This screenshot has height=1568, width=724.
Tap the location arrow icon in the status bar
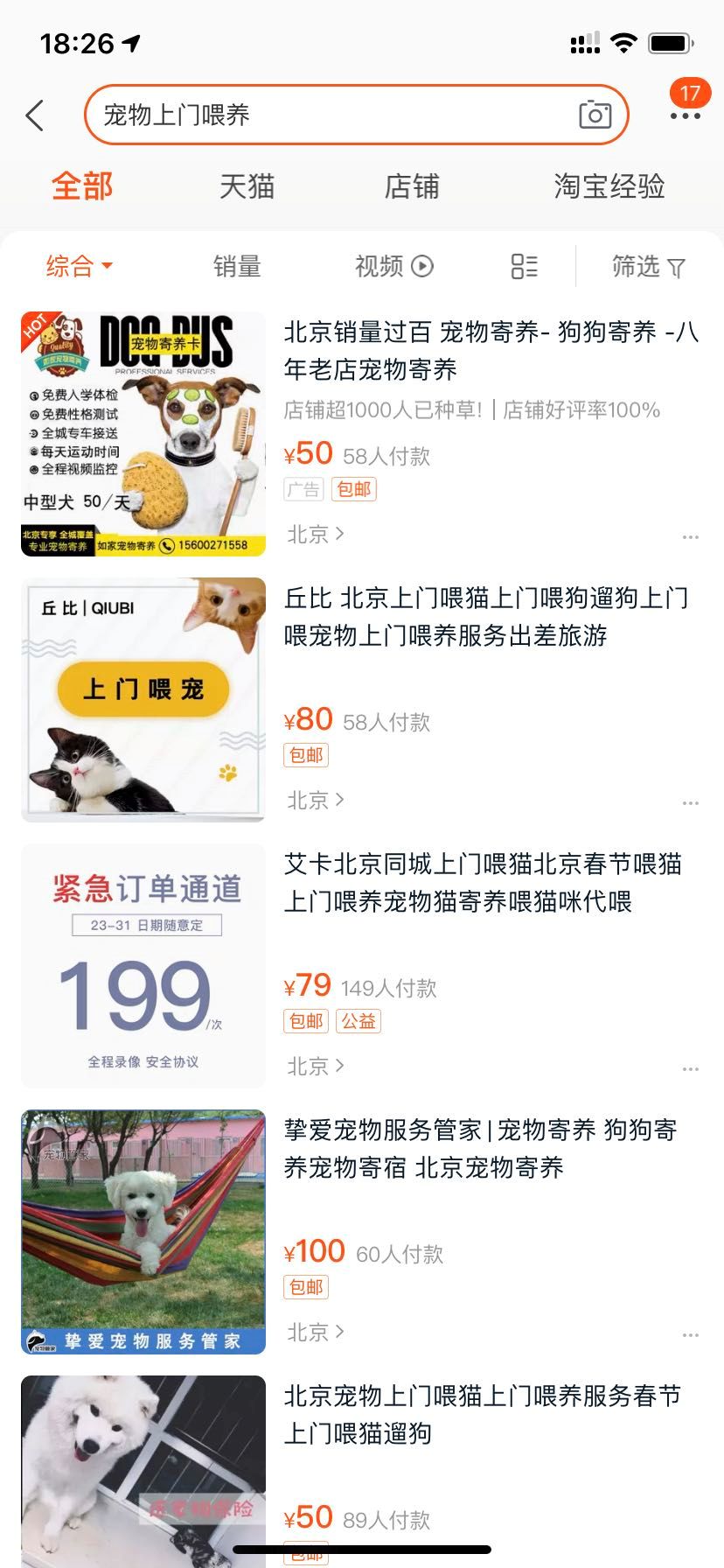click(x=129, y=42)
